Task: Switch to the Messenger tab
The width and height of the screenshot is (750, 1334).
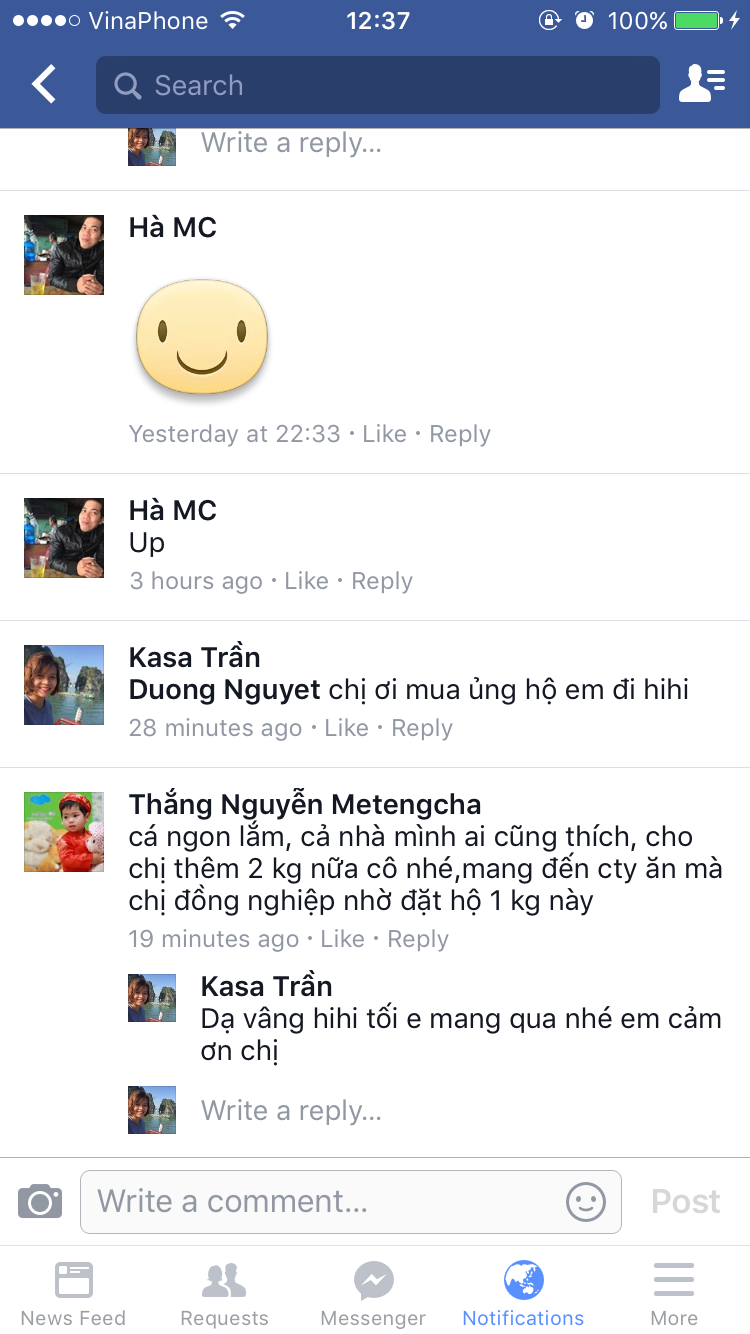Action: (373, 1293)
